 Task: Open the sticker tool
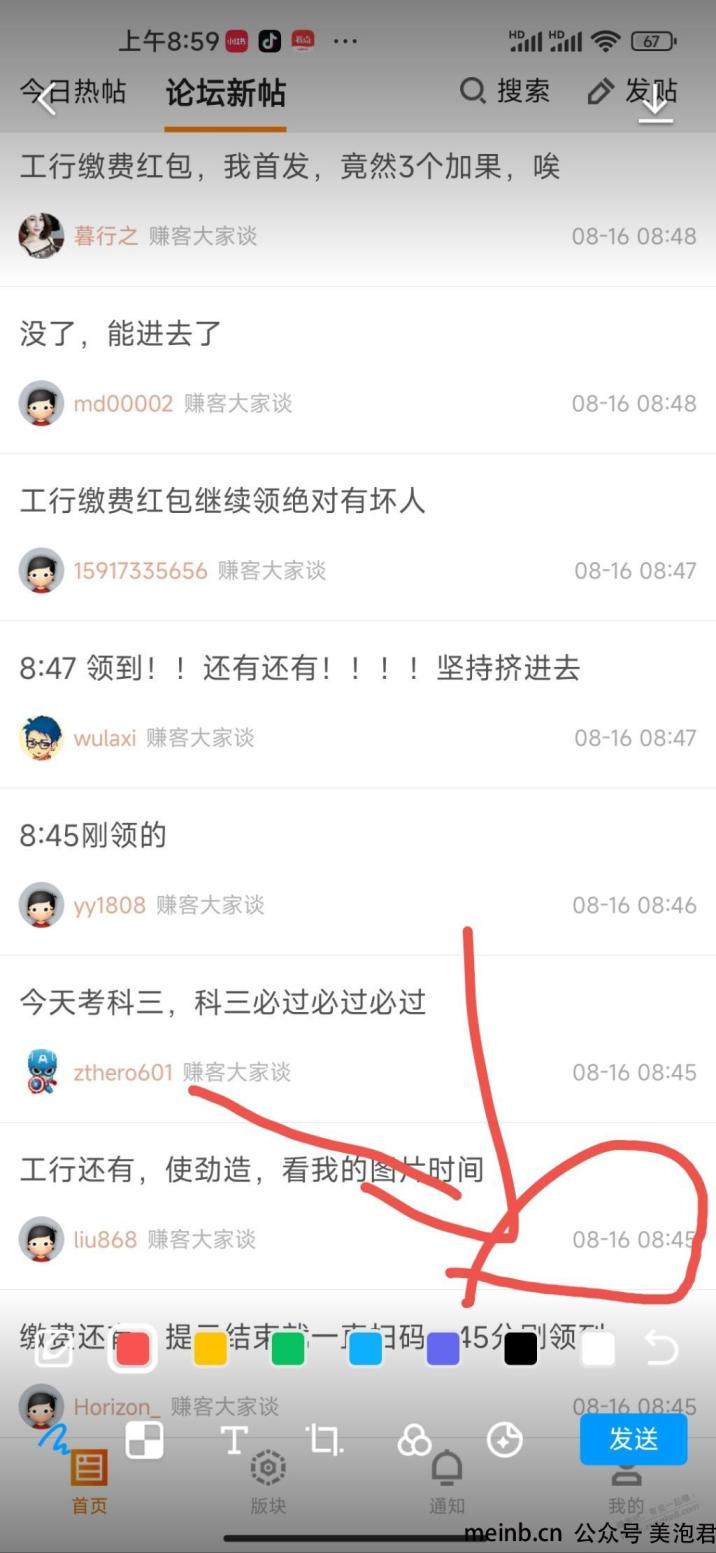[504, 1440]
